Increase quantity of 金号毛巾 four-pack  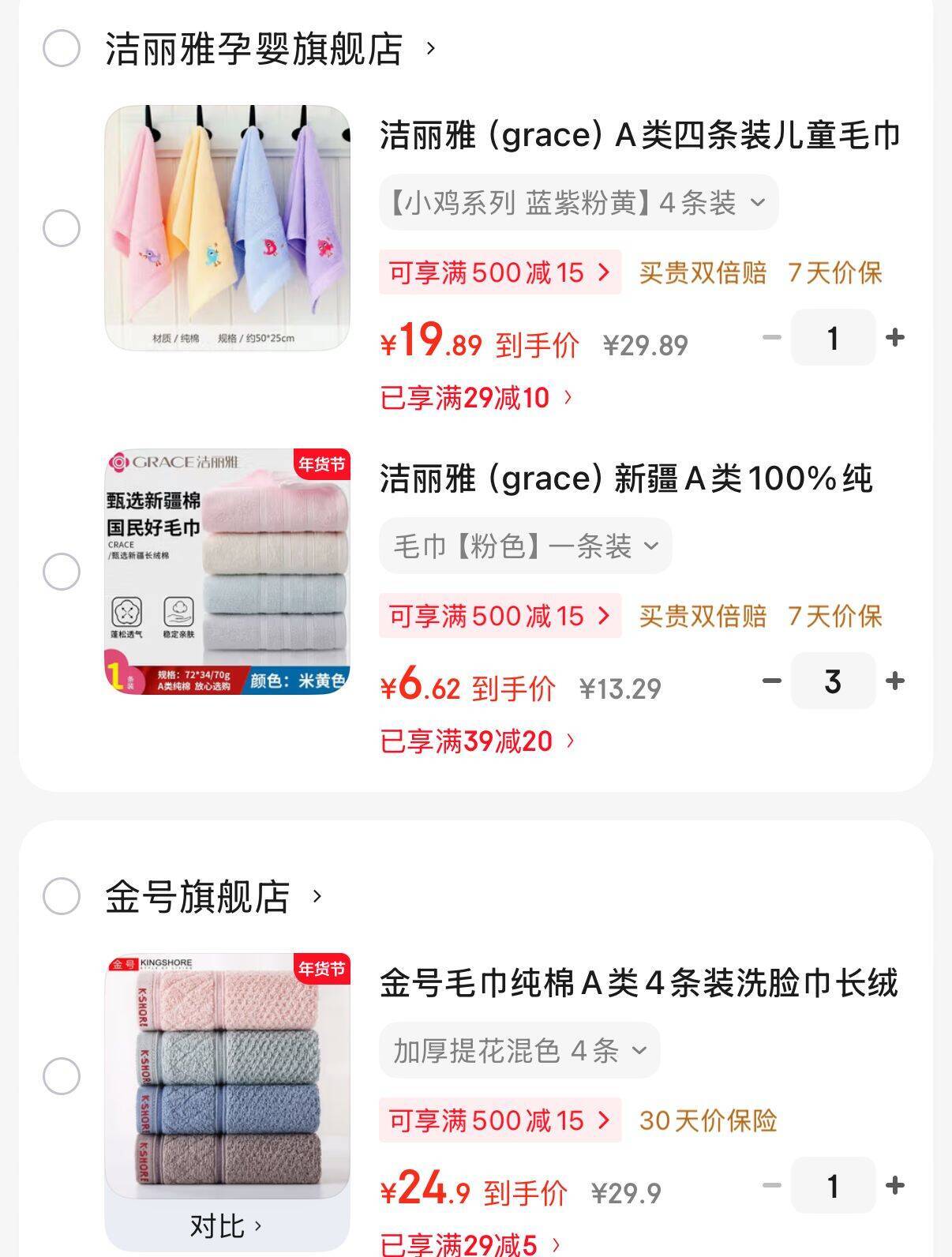click(x=894, y=1185)
